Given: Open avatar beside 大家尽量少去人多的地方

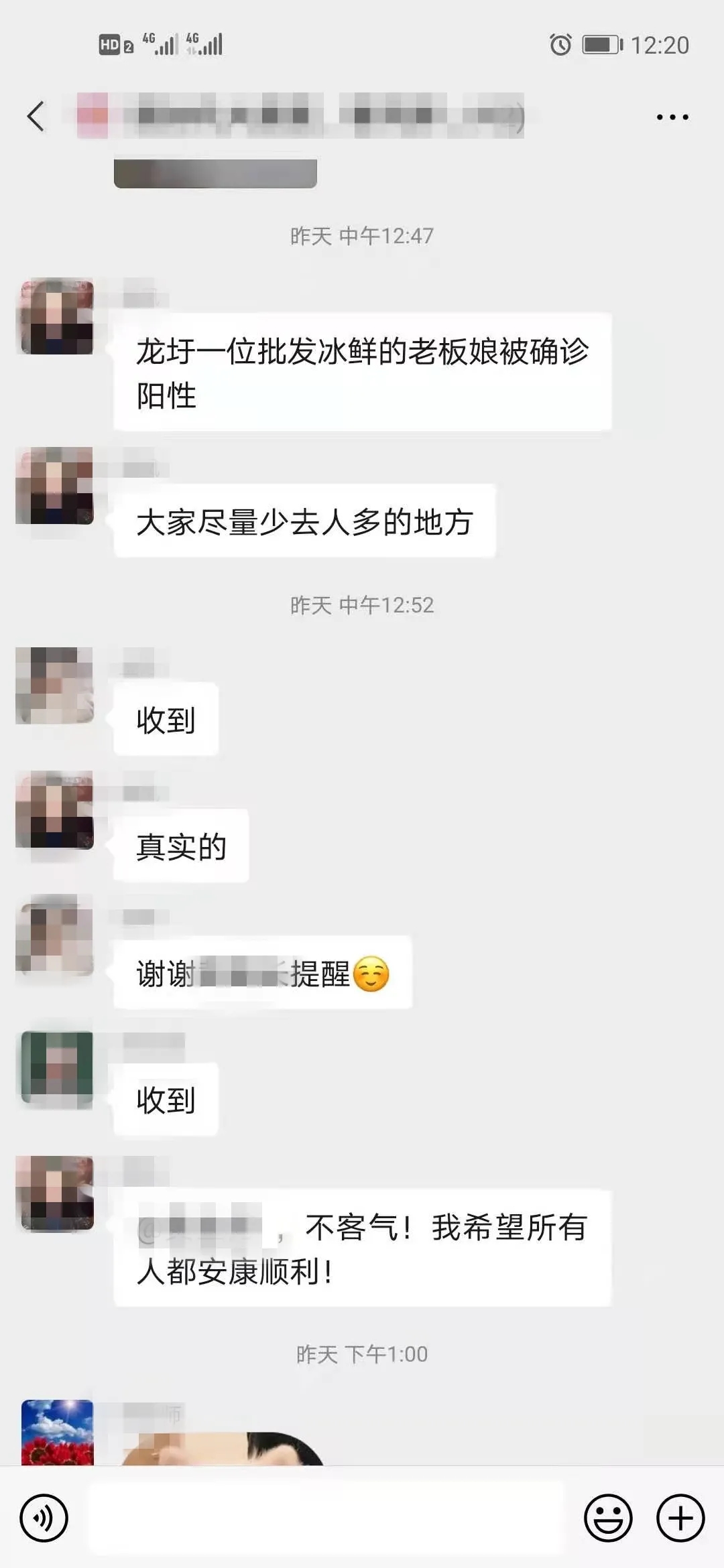Looking at the screenshot, I should [x=55, y=486].
